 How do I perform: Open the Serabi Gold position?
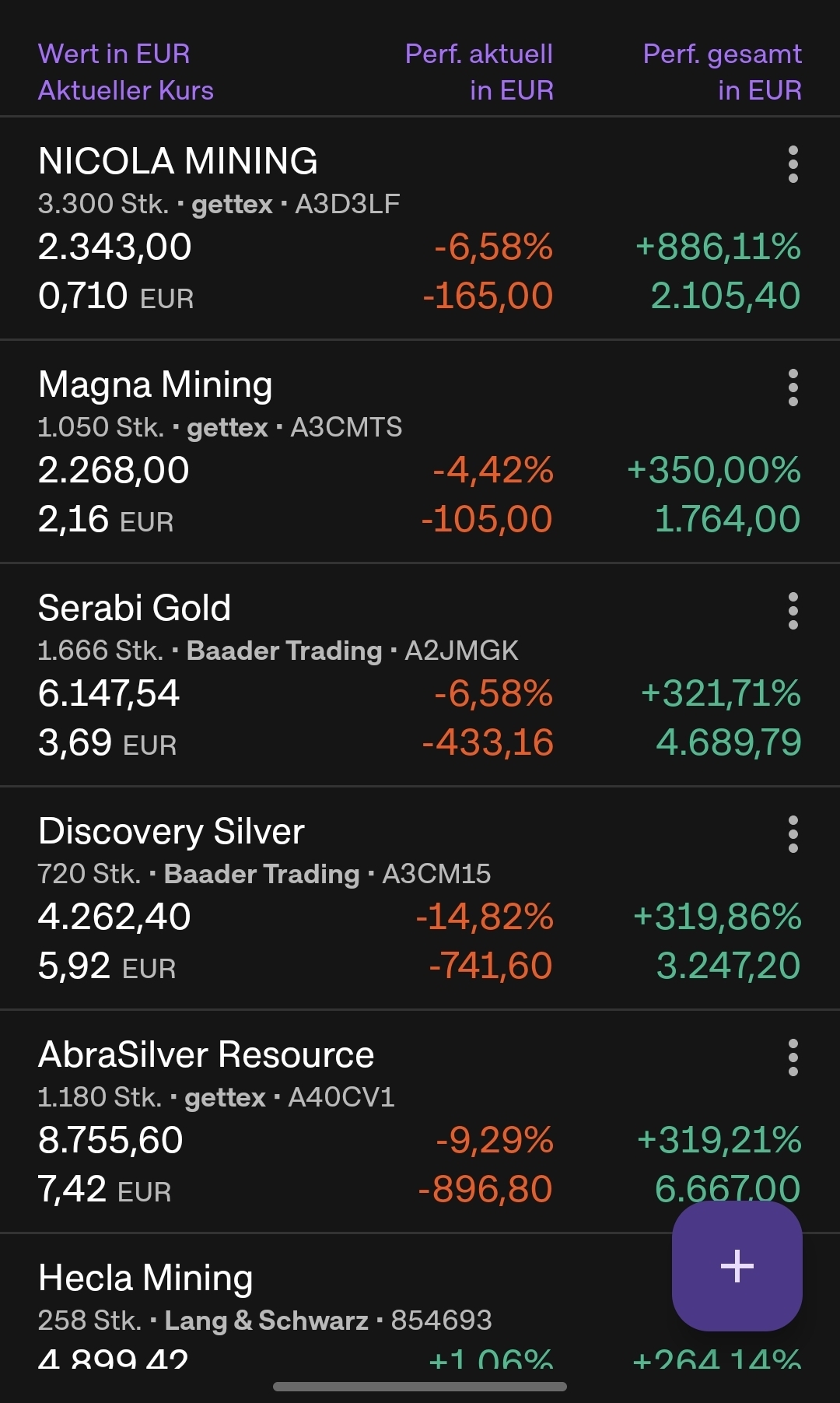[x=135, y=609]
